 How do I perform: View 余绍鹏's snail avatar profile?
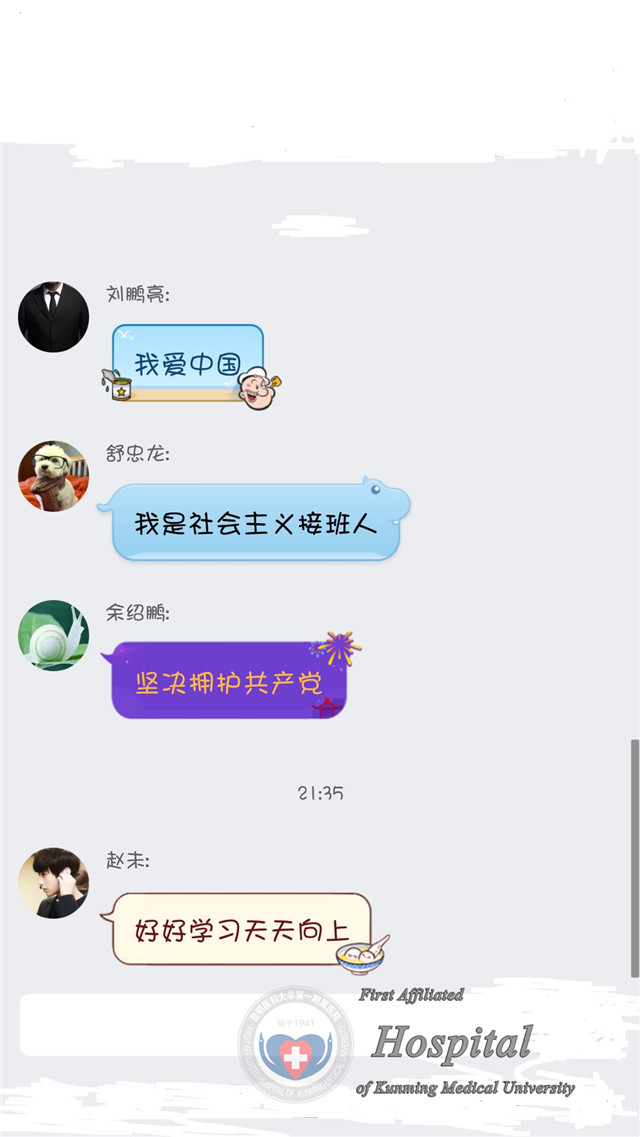[53, 635]
